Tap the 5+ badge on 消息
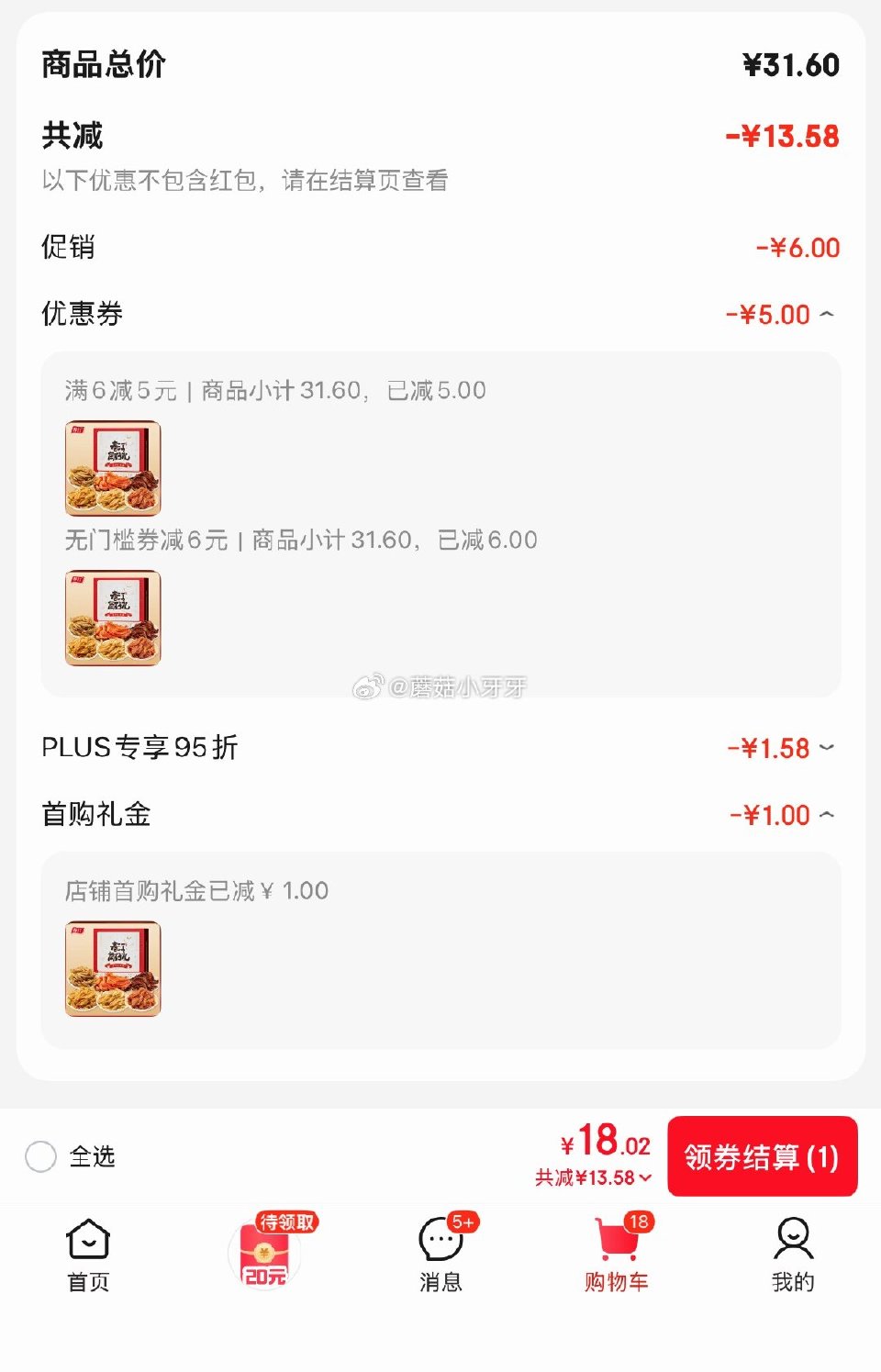The width and height of the screenshot is (881, 1372). (x=463, y=1221)
